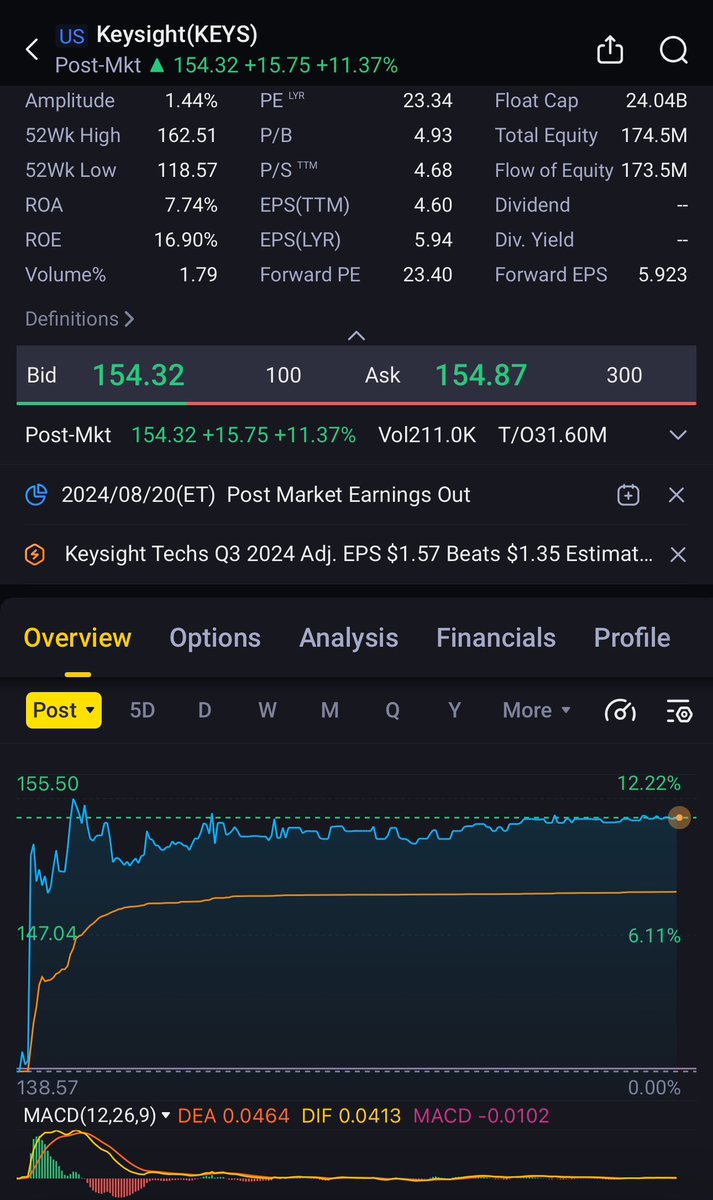The image size is (713, 1200).
Task: Switch to the Options tab
Action: pyautogui.click(x=215, y=638)
